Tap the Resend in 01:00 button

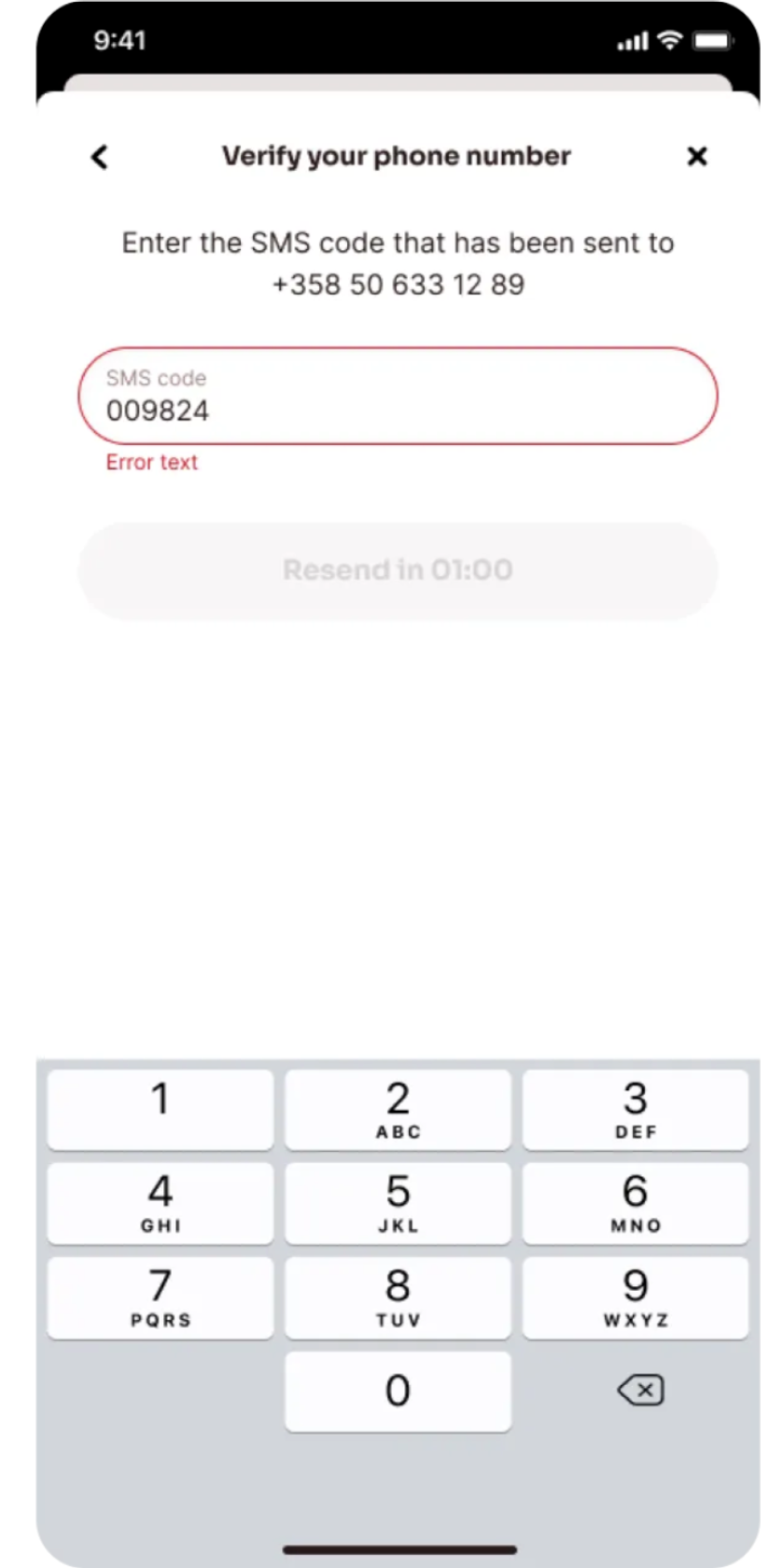[398, 570]
